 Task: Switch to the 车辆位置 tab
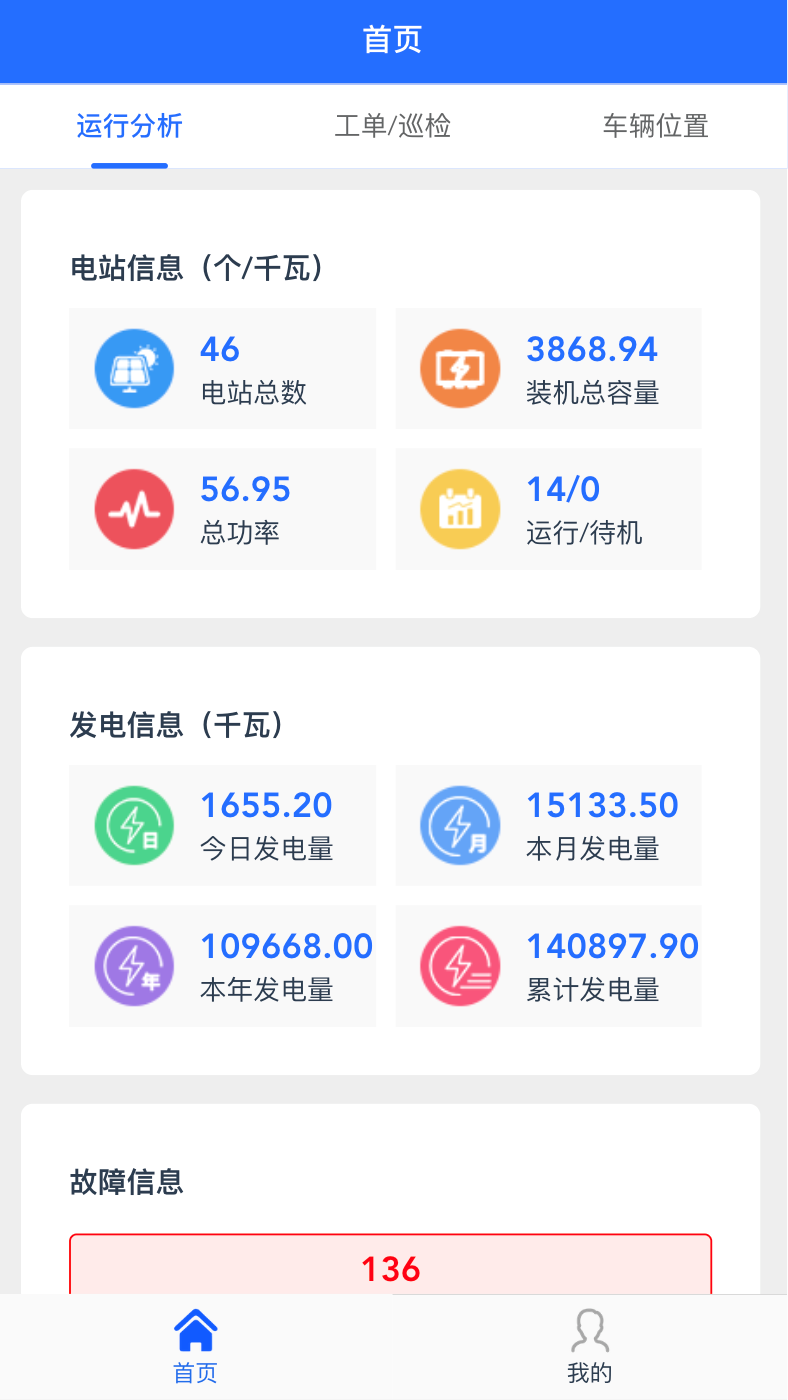coord(655,126)
